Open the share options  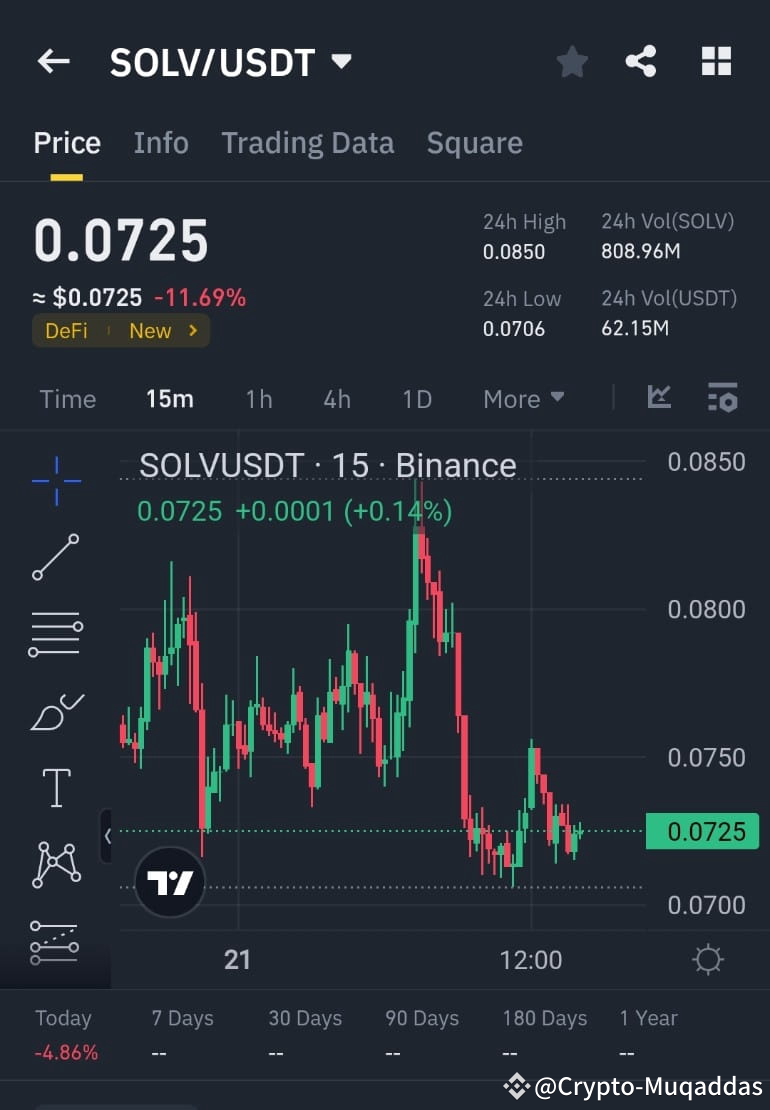pos(641,60)
